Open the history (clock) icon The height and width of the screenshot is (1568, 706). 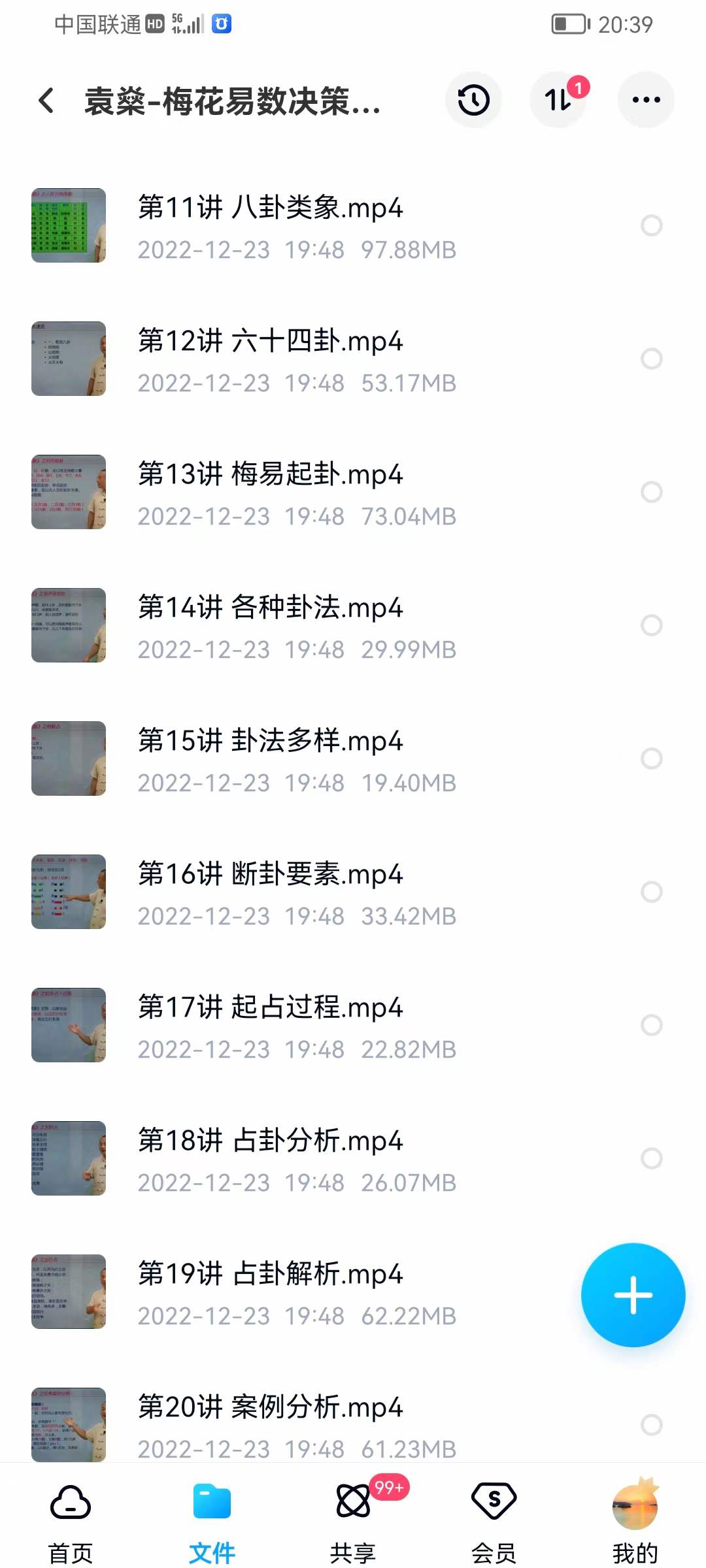pyautogui.click(x=473, y=99)
